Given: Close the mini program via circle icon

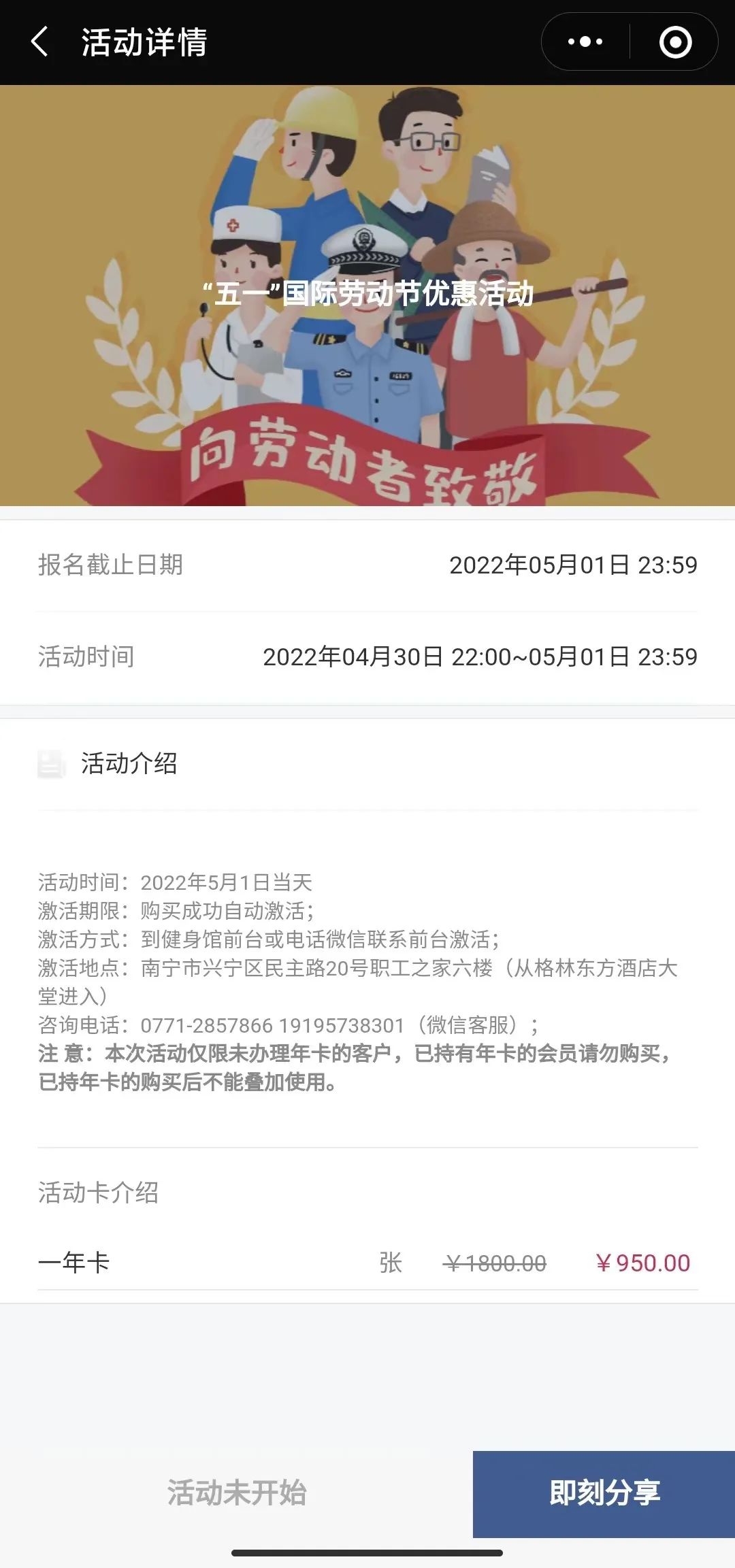Looking at the screenshot, I should [x=675, y=42].
